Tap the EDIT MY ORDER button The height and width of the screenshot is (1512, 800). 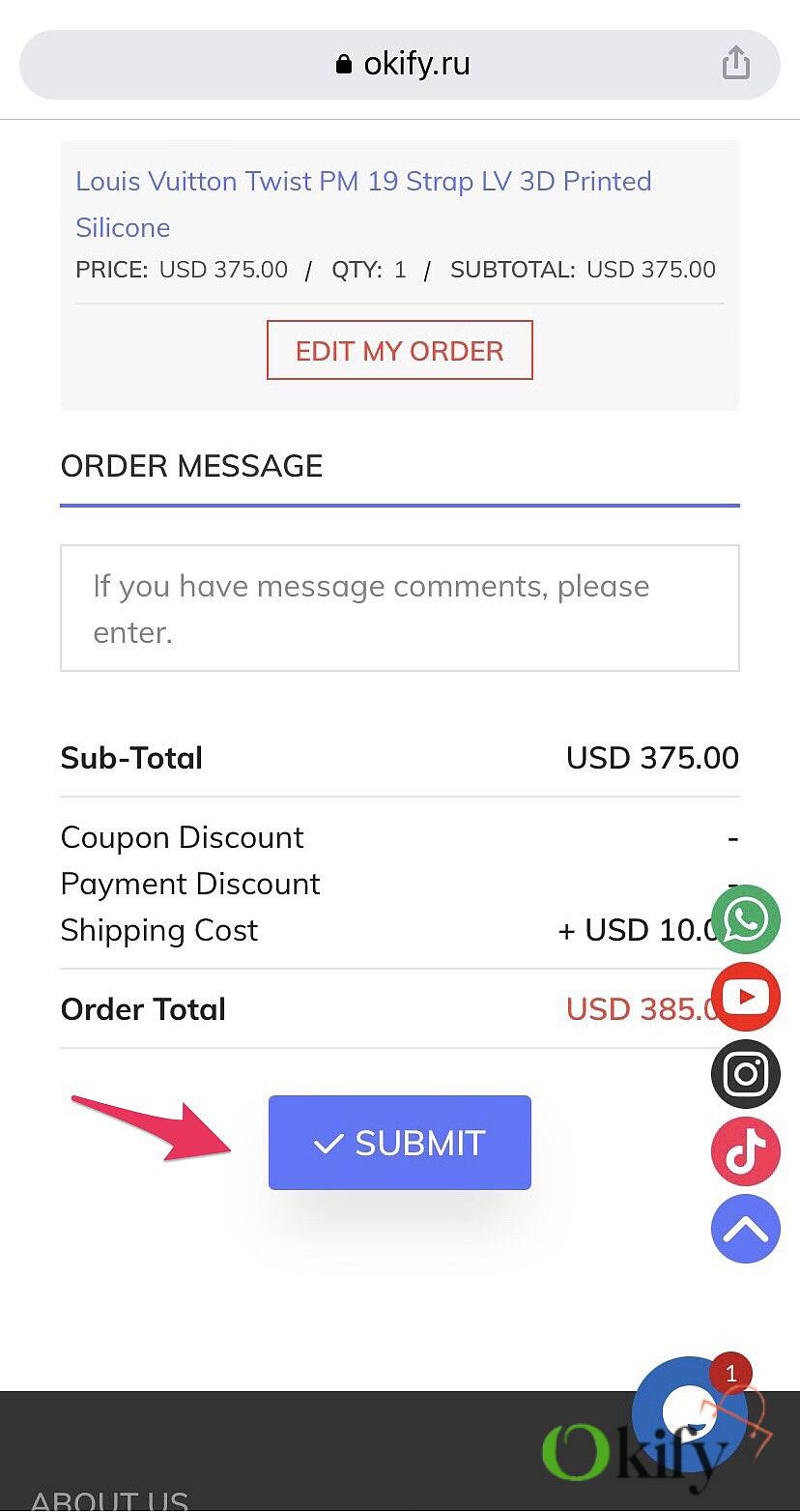[x=400, y=350]
